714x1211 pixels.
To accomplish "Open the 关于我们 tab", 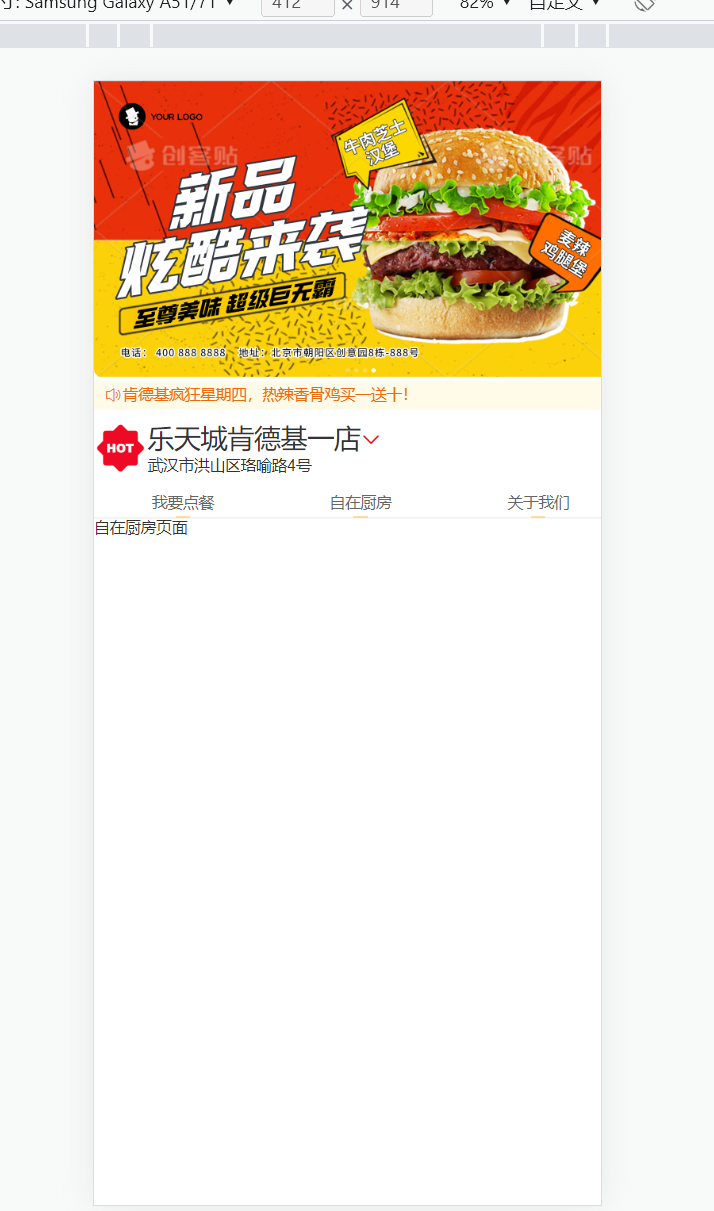I will (538, 502).
